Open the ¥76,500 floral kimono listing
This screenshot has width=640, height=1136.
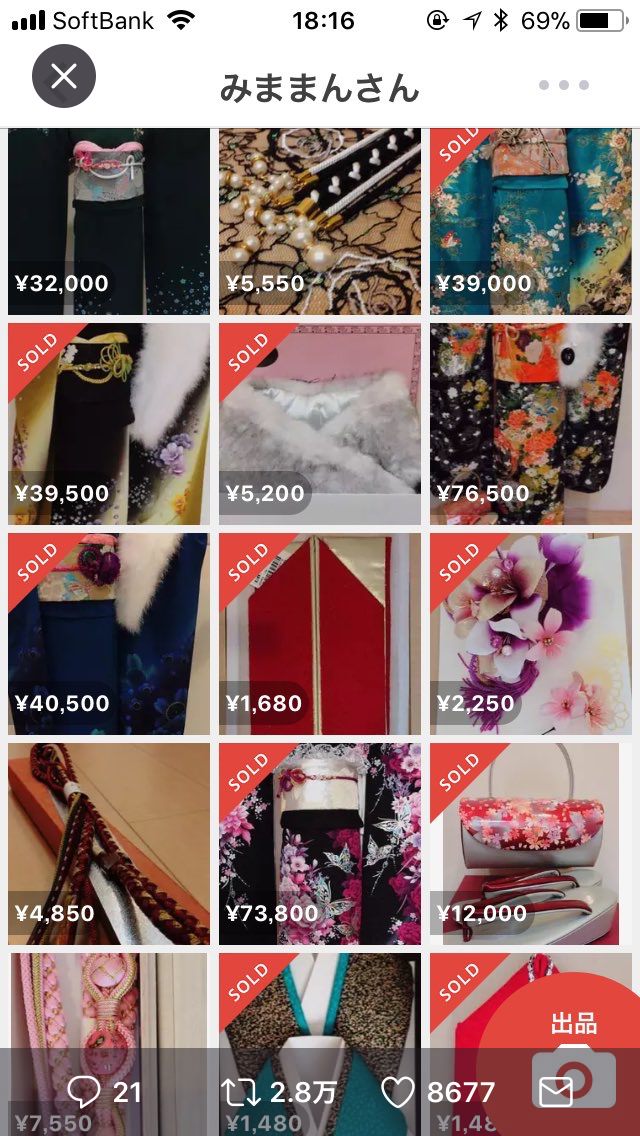point(531,424)
